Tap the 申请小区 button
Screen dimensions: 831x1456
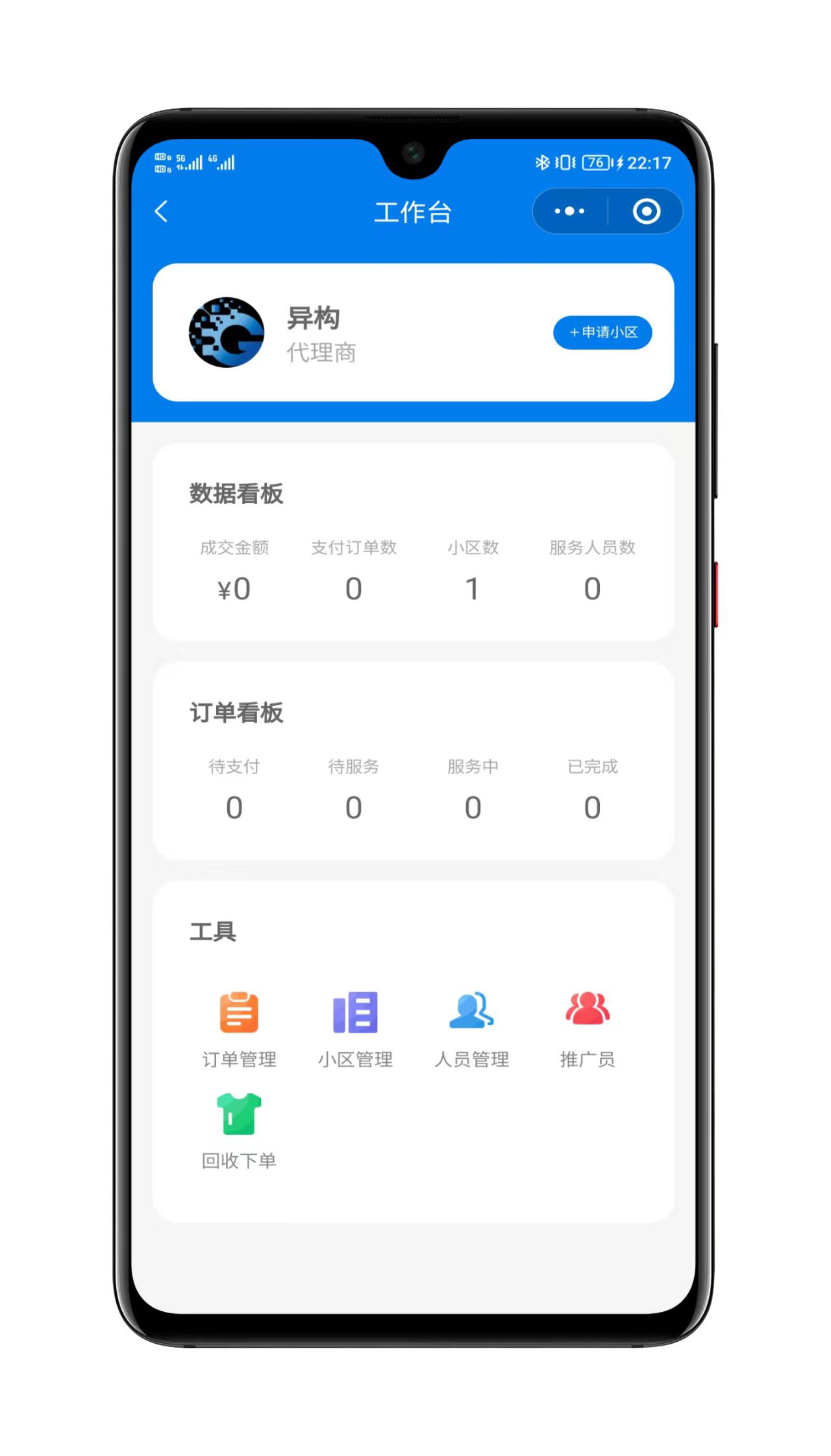pyautogui.click(x=602, y=333)
